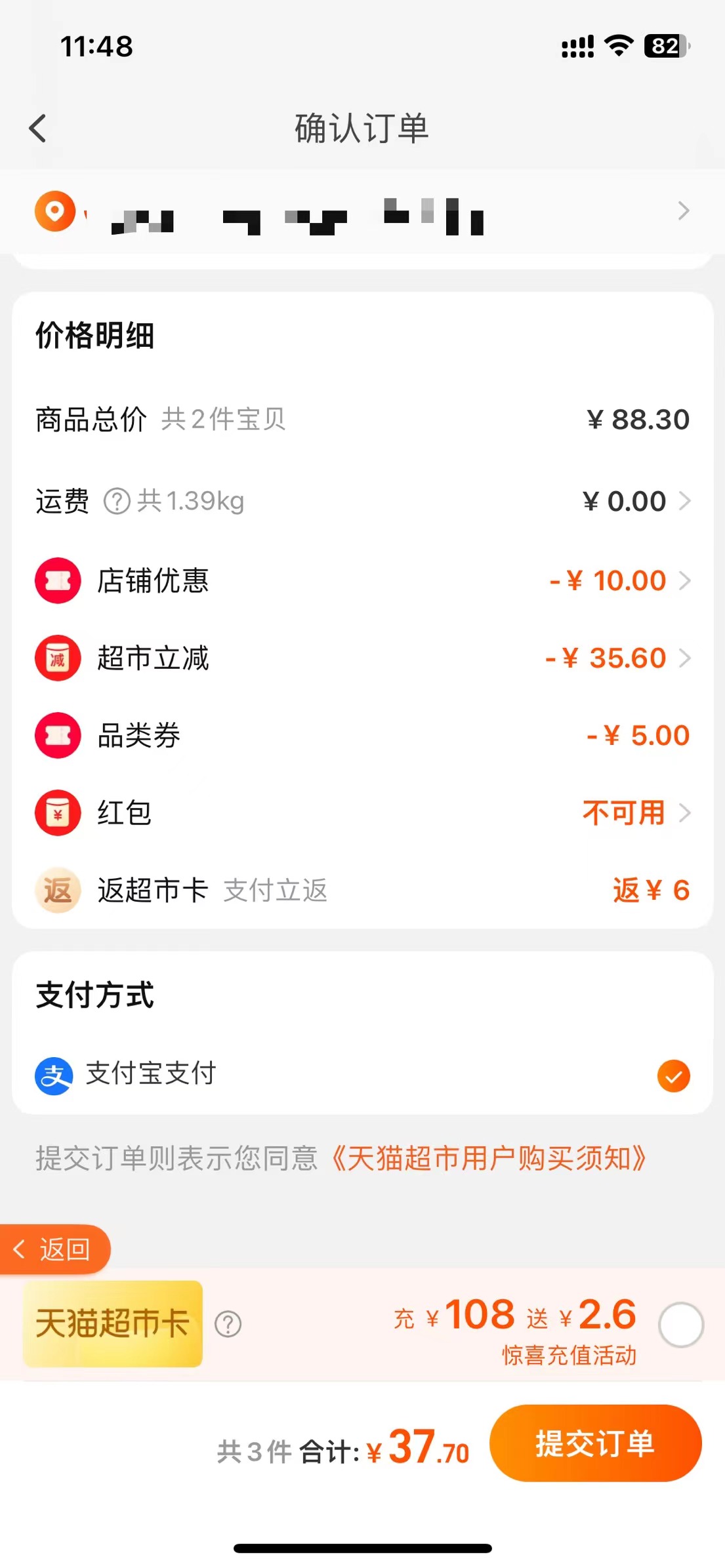This screenshot has height=1568, width=725.
Task: Open the 运费 help question icon
Action: (x=117, y=502)
